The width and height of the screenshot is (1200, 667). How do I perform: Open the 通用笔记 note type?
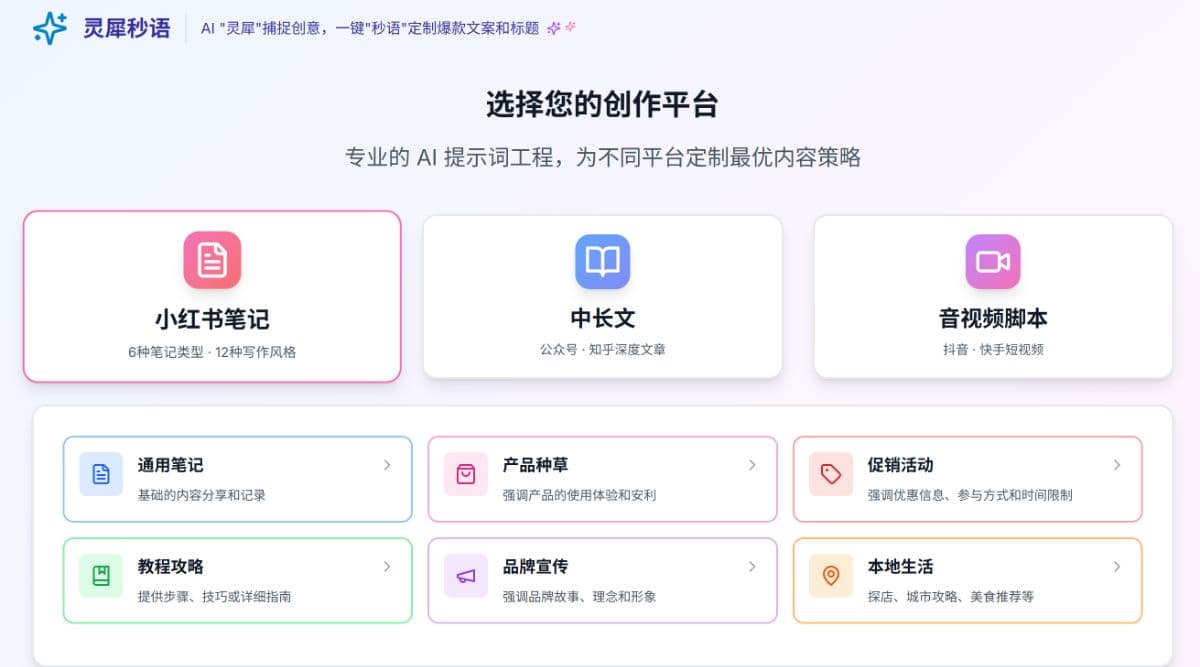[237, 479]
